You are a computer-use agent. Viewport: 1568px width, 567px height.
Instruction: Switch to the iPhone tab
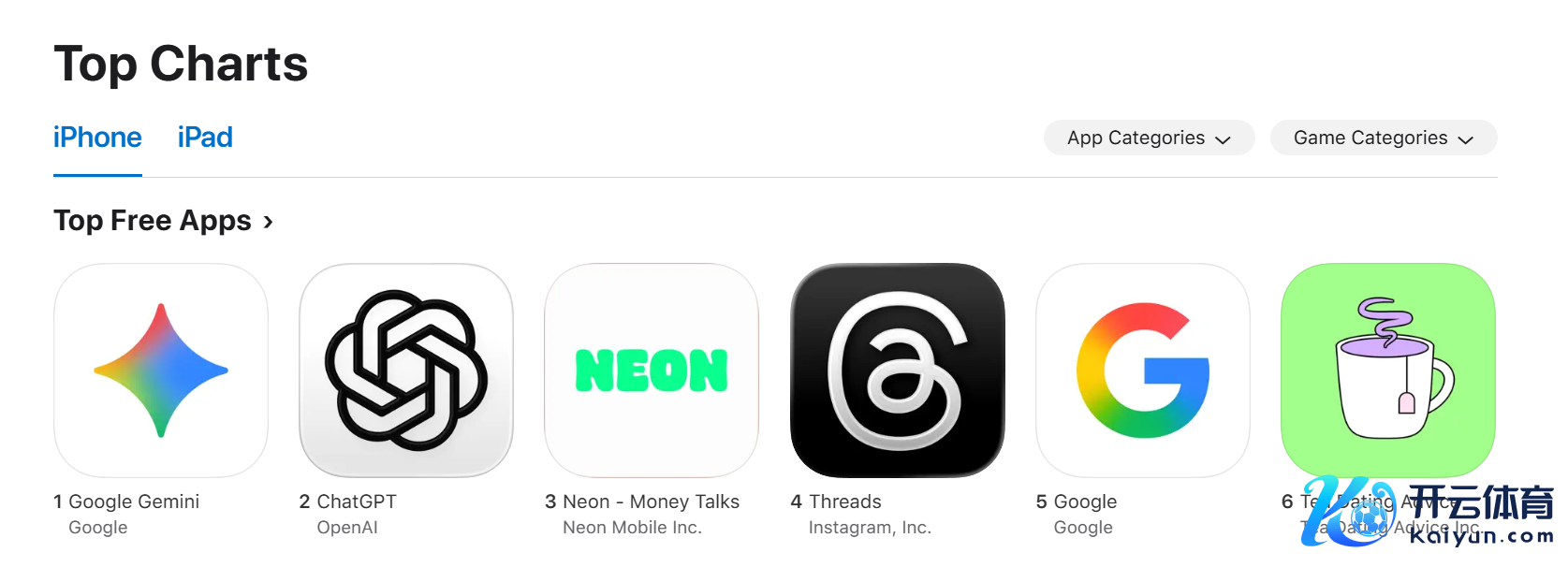(97, 138)
